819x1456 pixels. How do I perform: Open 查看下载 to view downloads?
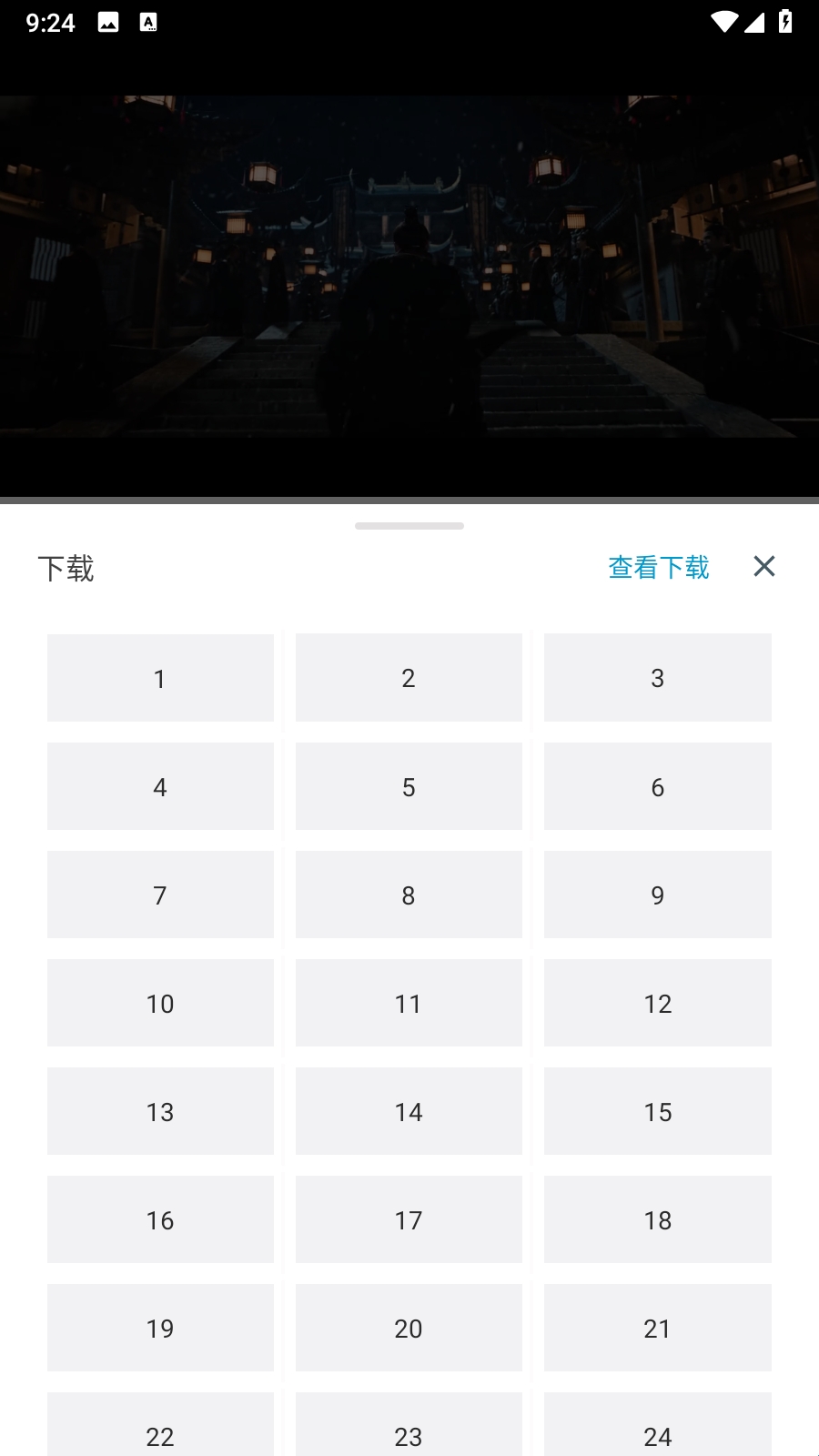pos(658,567)
